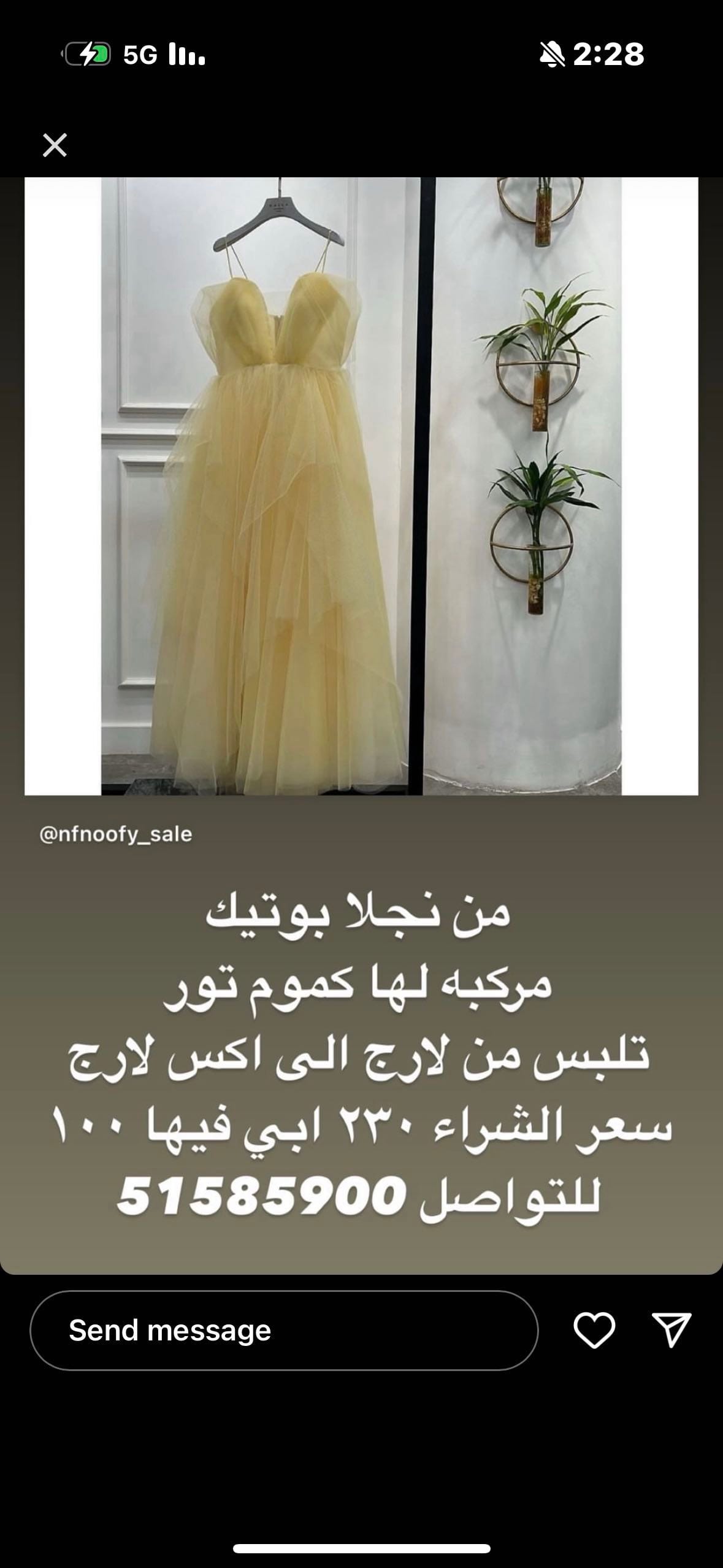Tap the Send message field
The width and height of the screenshot is (723, 1568).
click(x=283, y=1330)
